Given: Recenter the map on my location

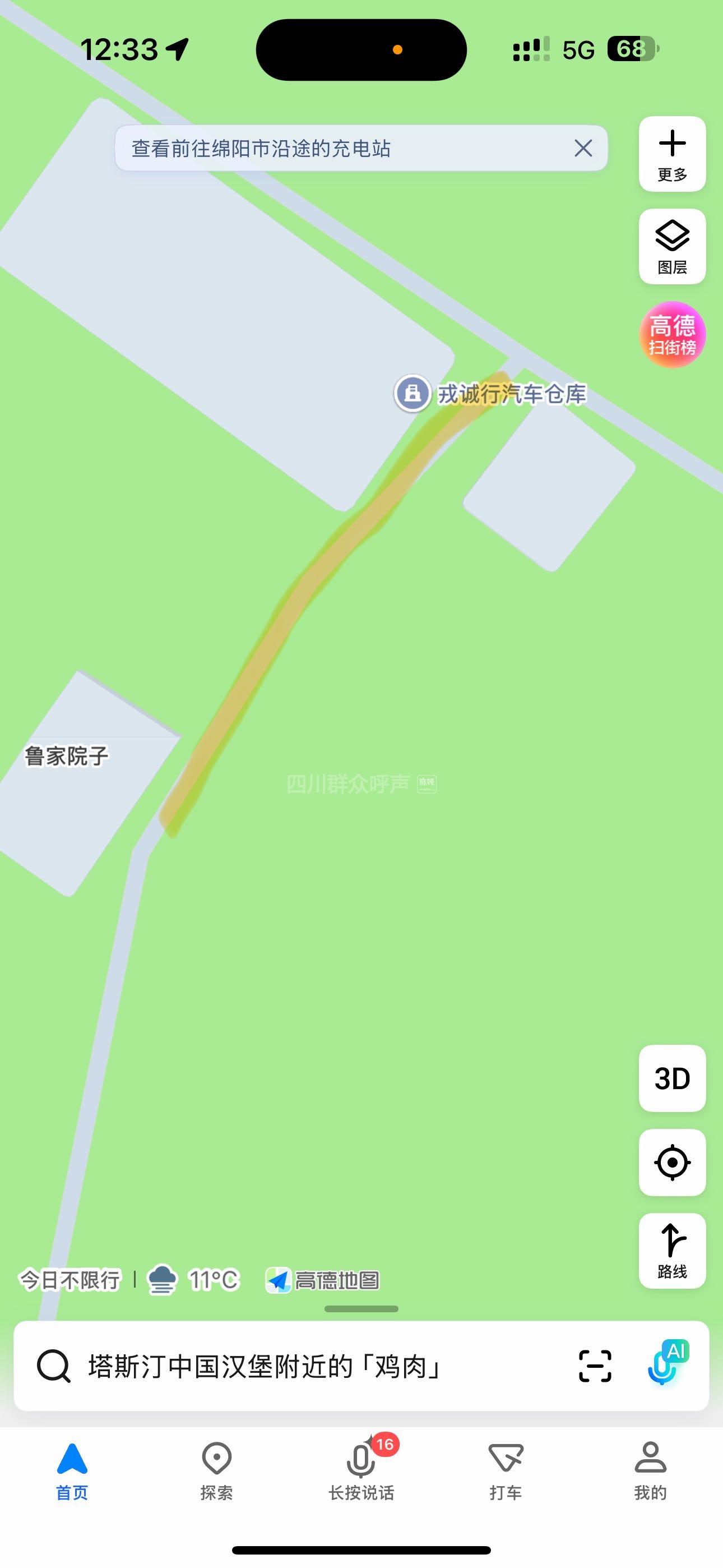Looking at the screenshot, I should coord(672,1162).
